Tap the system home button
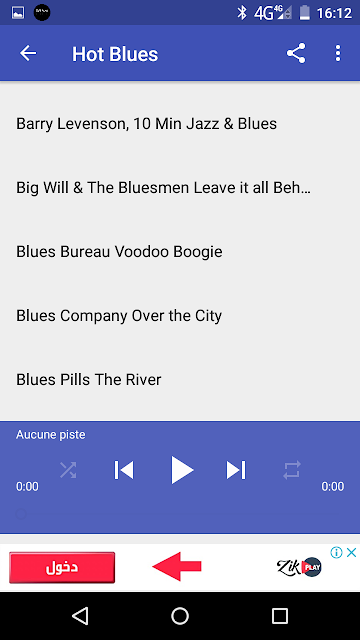This screenshot has width=360, height=640. [x=180, y=616]
